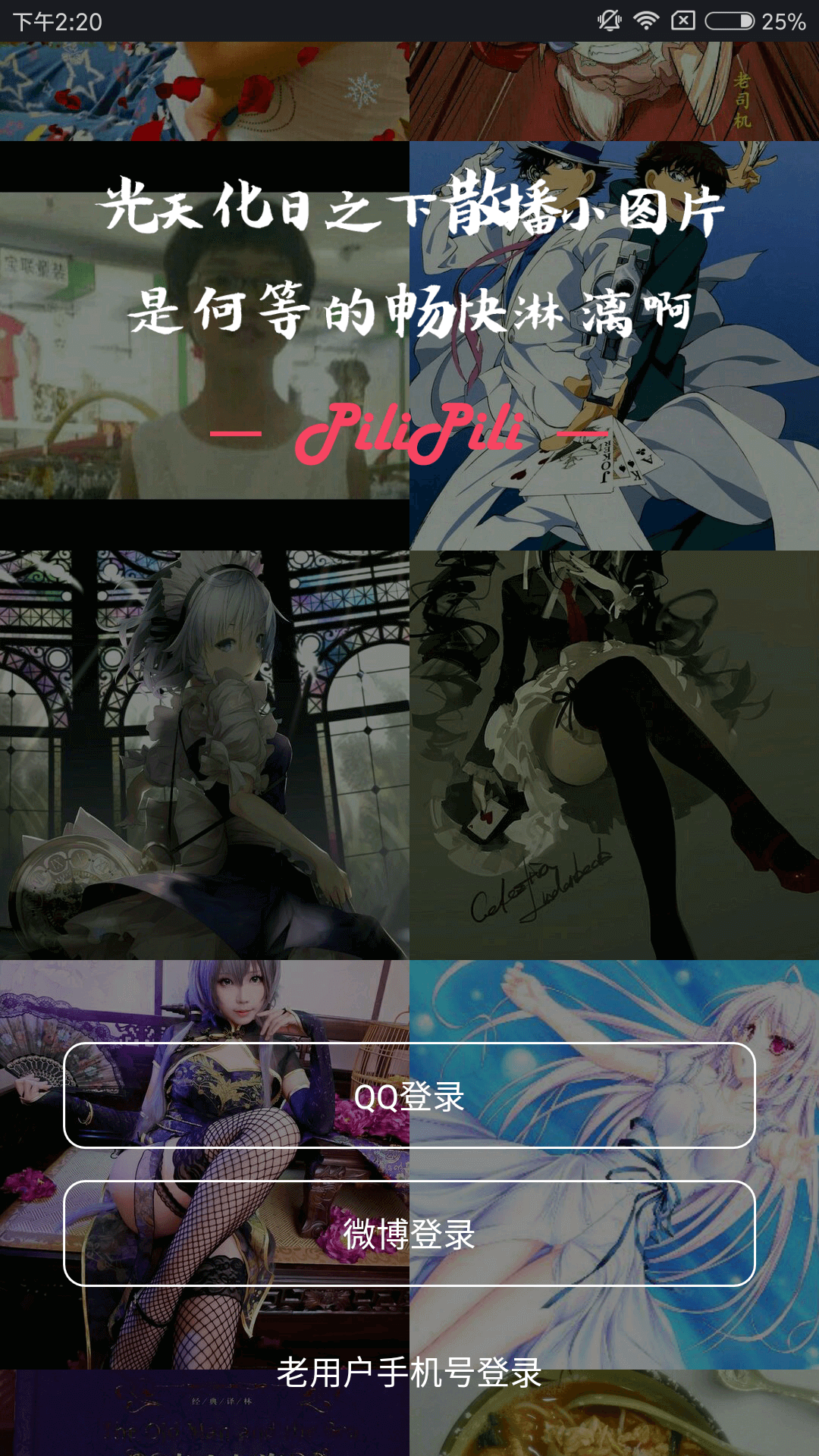The height and width of the screenshot is (1456, 819).
Task: Log in with 微博登录
Action: 409,1234
